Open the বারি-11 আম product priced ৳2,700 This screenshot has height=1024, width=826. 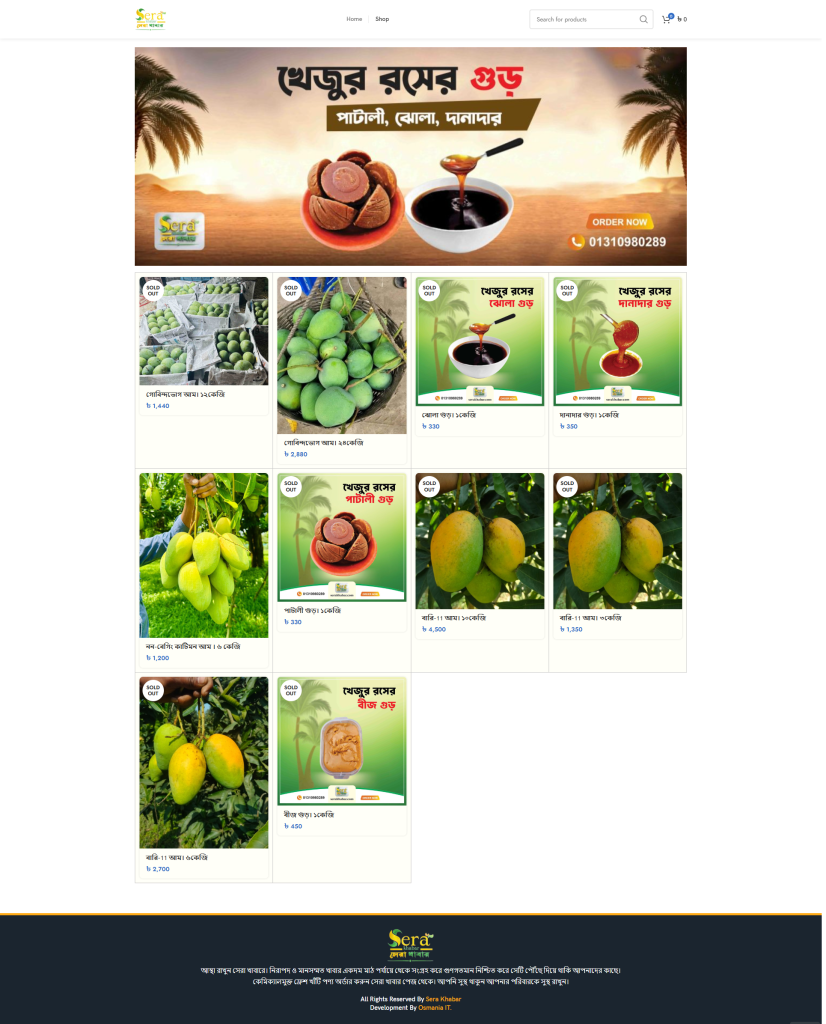tap(204, 762)
